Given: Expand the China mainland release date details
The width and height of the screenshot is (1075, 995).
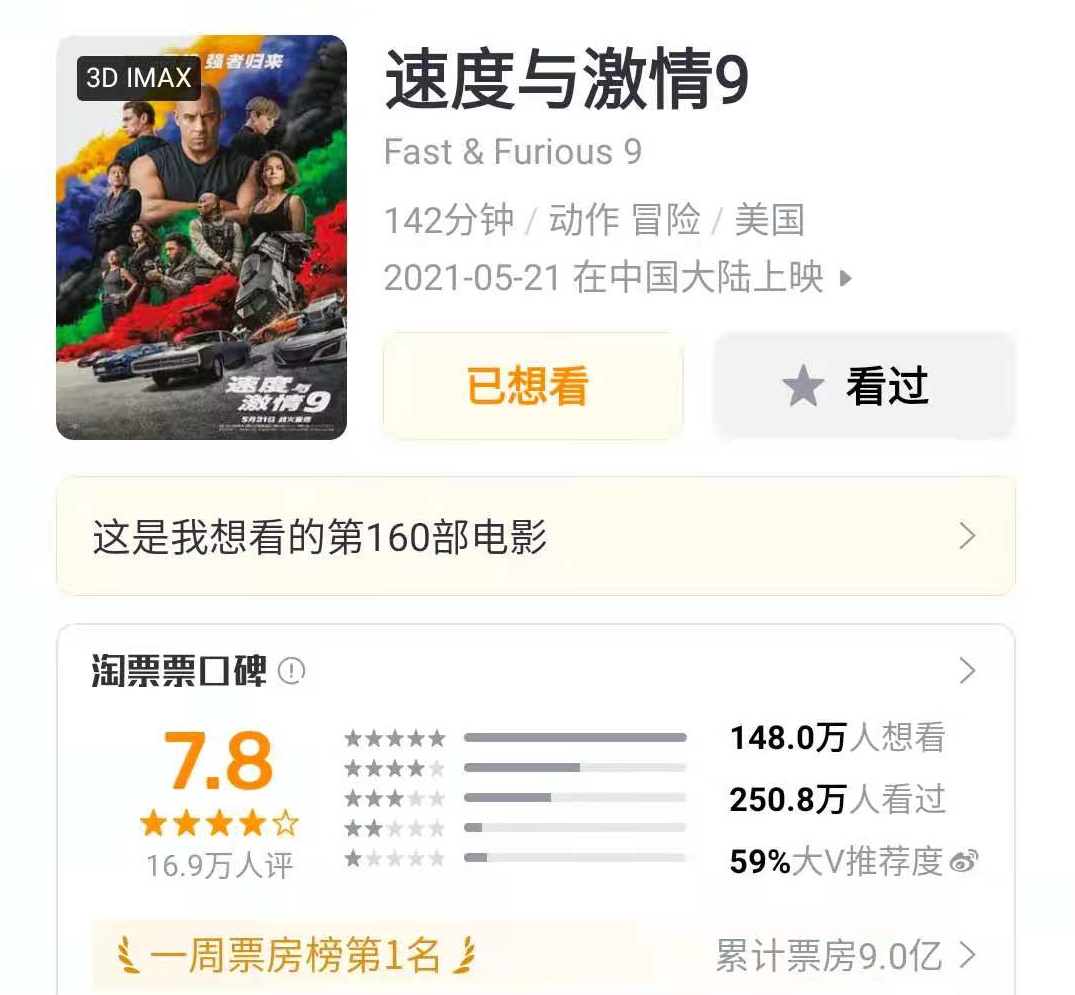Looking at the screenshot, I should 846,278.
